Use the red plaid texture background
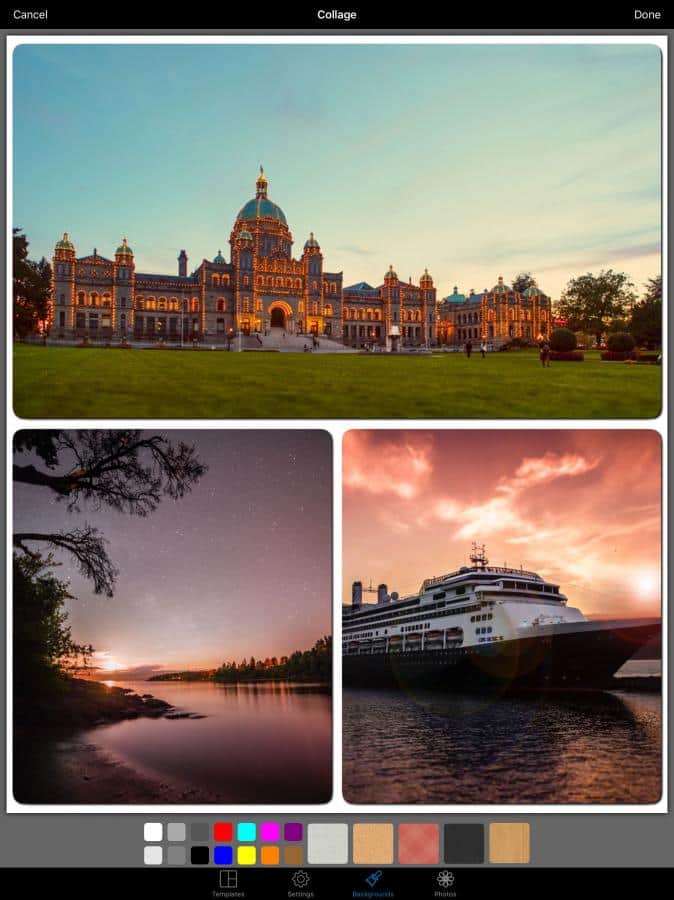This screenshot has height=900, width=674. pos(419,843)
